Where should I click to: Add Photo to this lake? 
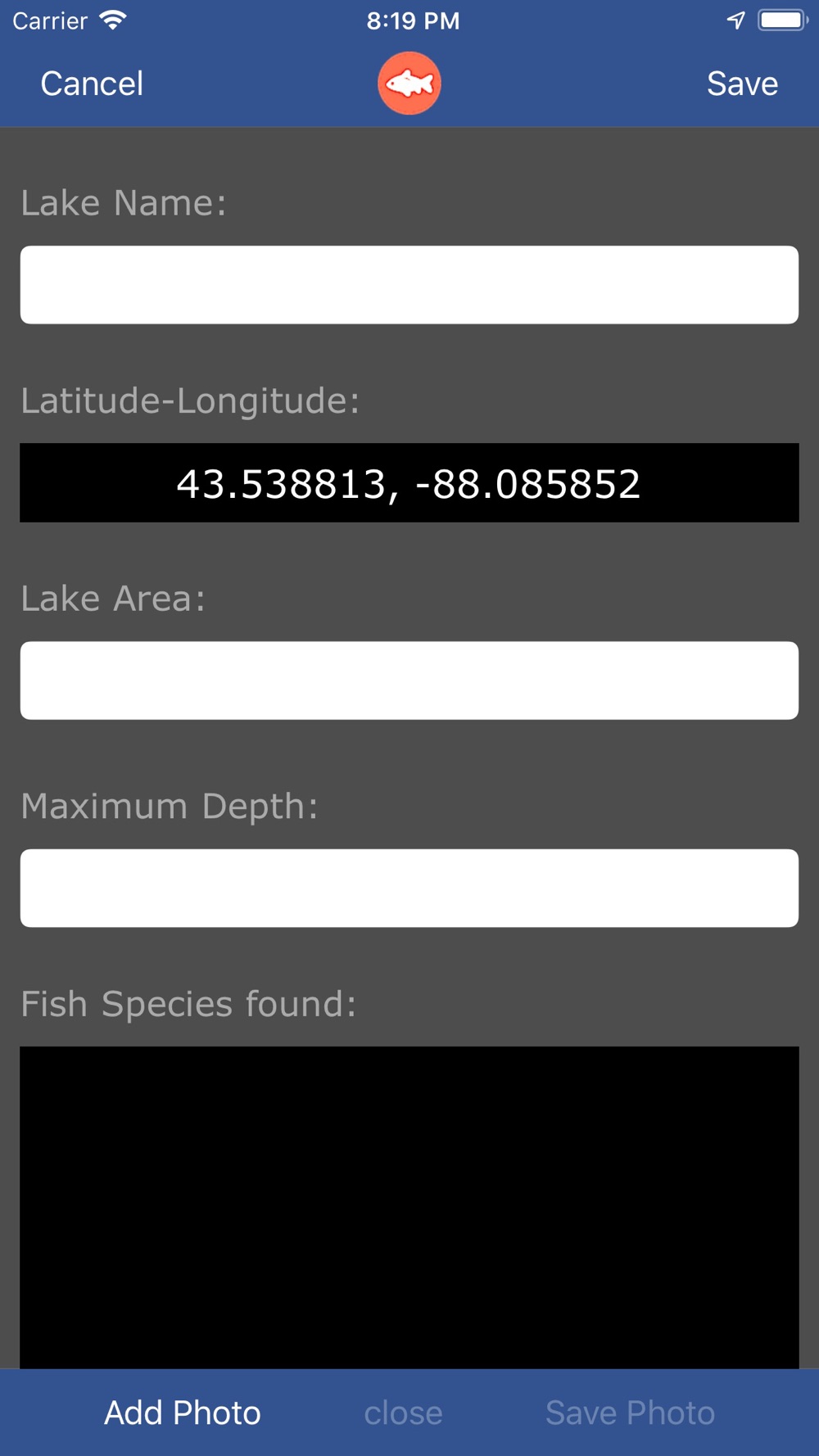pos(182,1413)
